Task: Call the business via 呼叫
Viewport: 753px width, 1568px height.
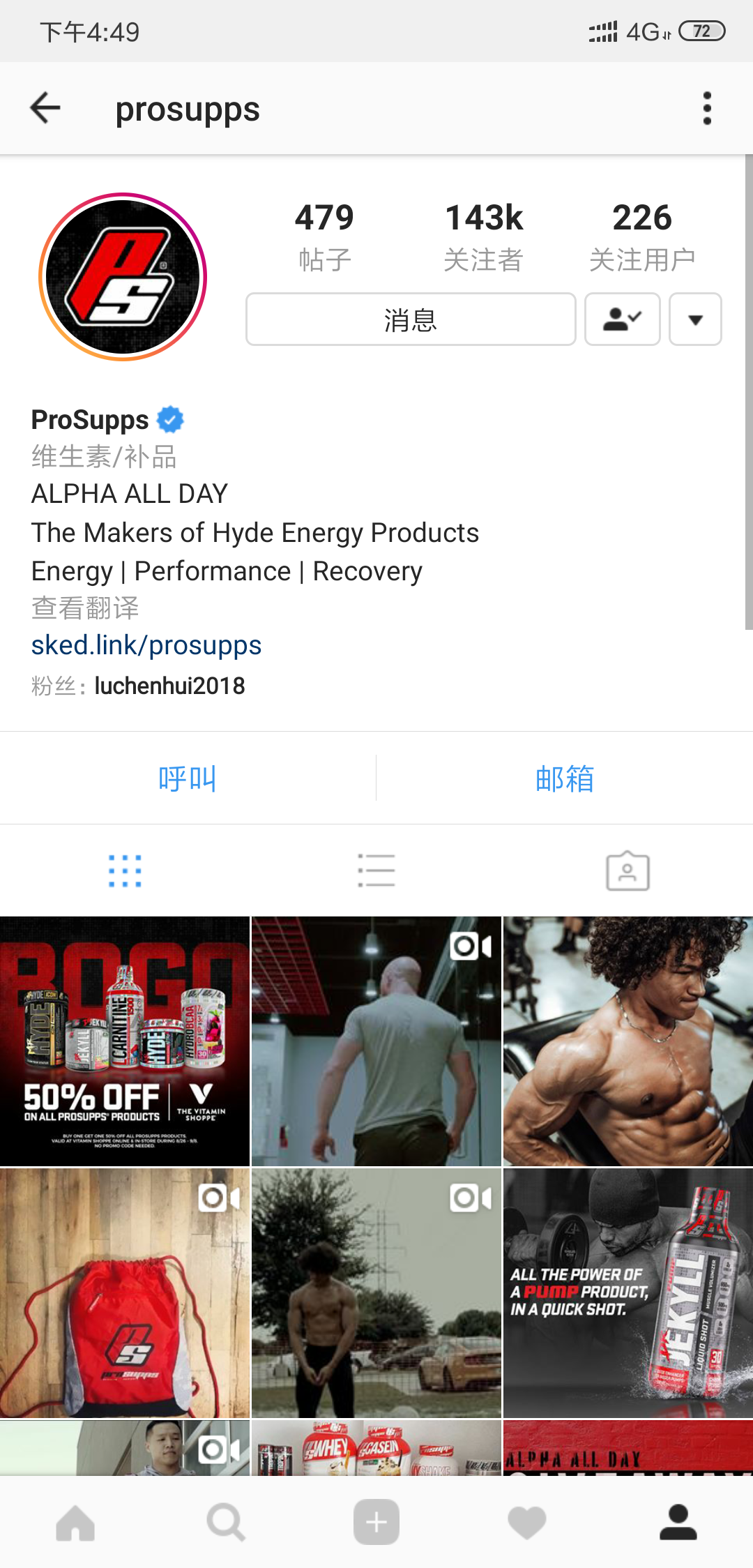Action: pyautogui.click(x=188, y=778)
